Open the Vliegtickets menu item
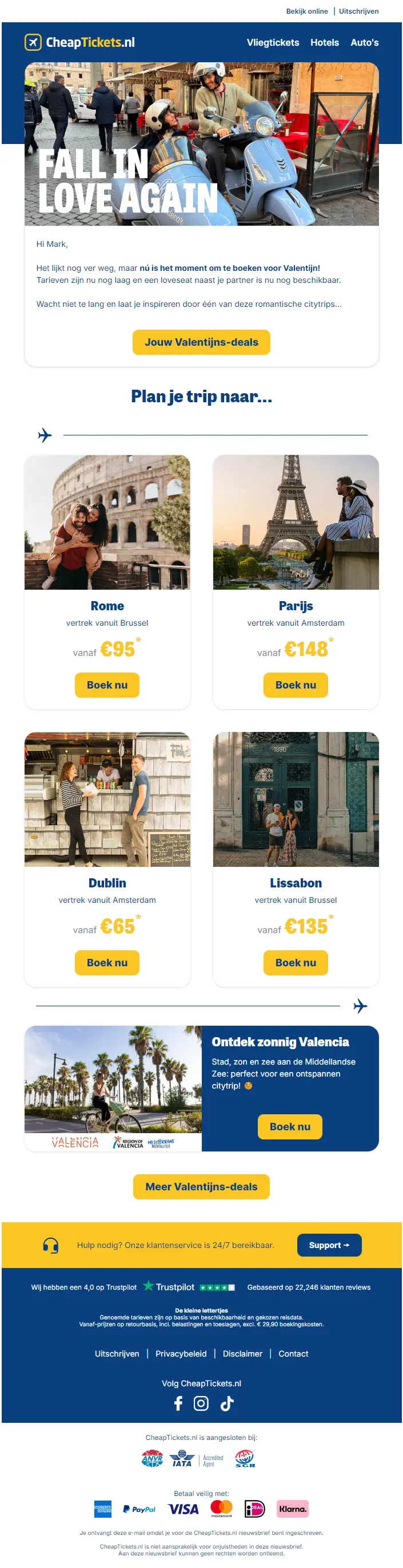This screenshot has width=403, height=1568. [x=273, y=43]
